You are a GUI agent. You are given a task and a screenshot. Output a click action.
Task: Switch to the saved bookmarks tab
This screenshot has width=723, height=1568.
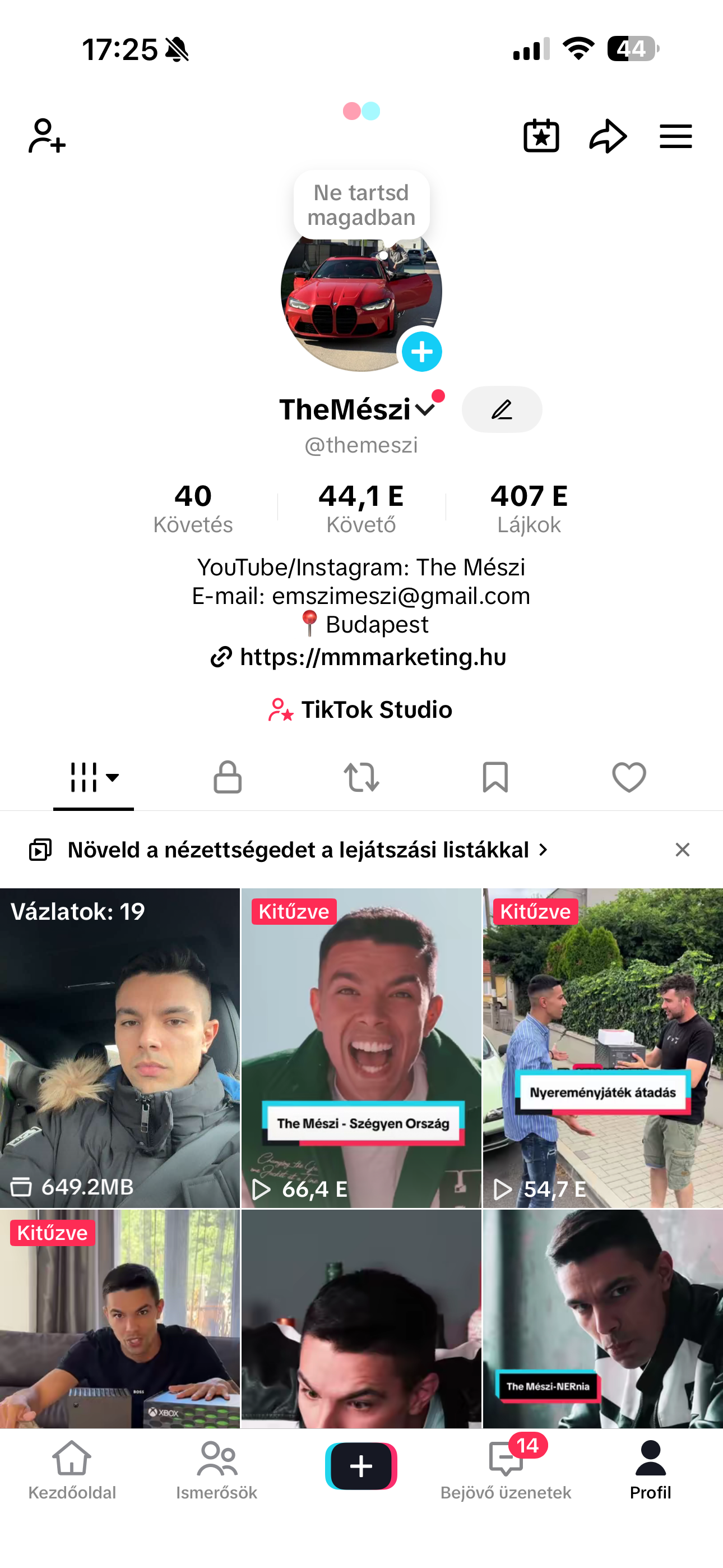tap(495, 777)
